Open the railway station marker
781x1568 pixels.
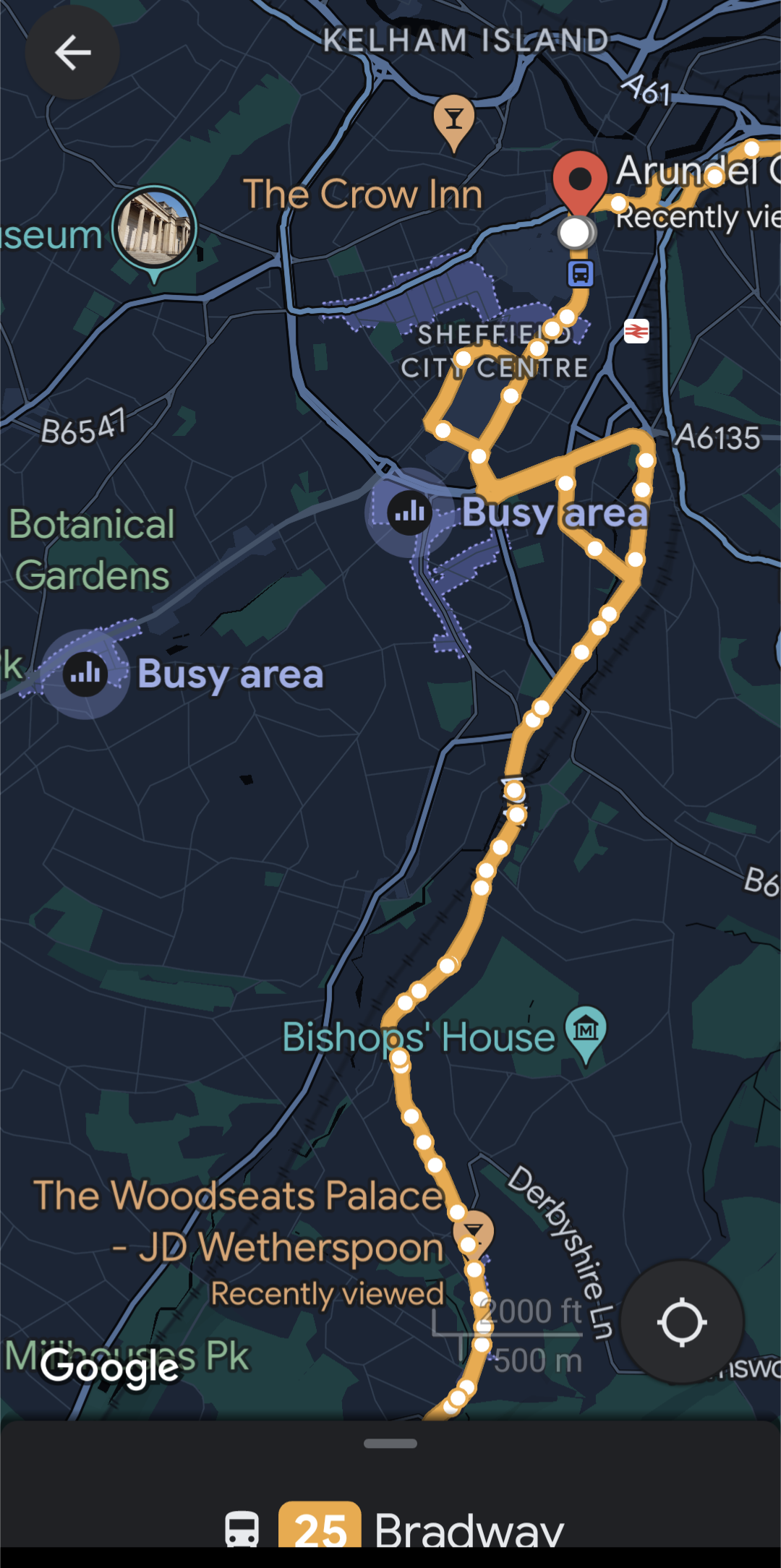coord(636,332)
